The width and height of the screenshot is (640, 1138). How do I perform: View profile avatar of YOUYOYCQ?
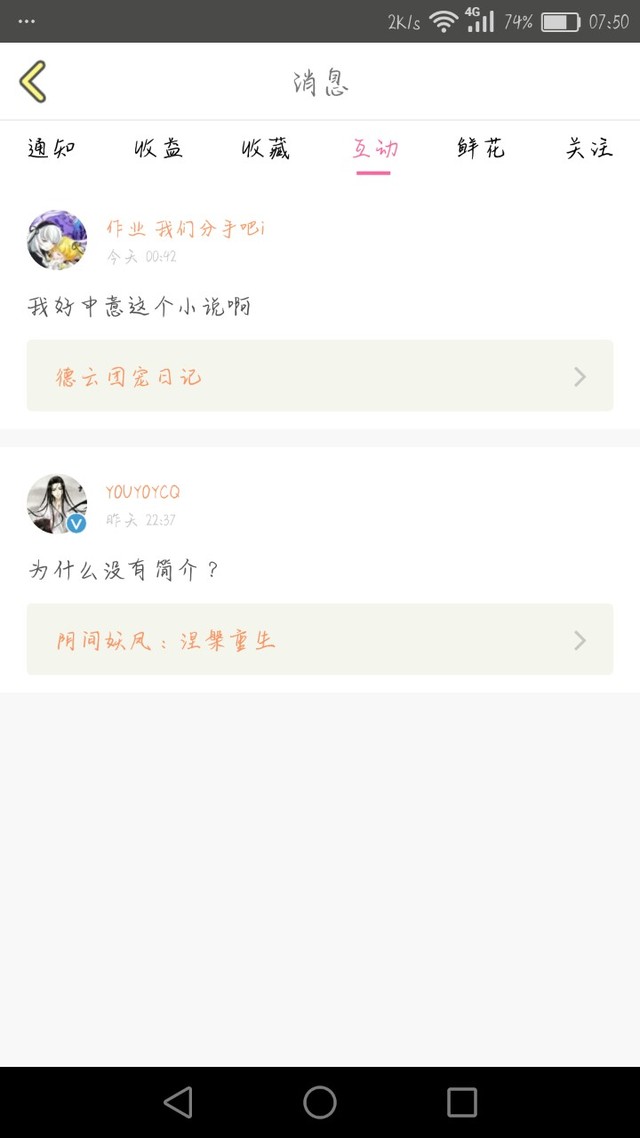click(x=57, y=504)
